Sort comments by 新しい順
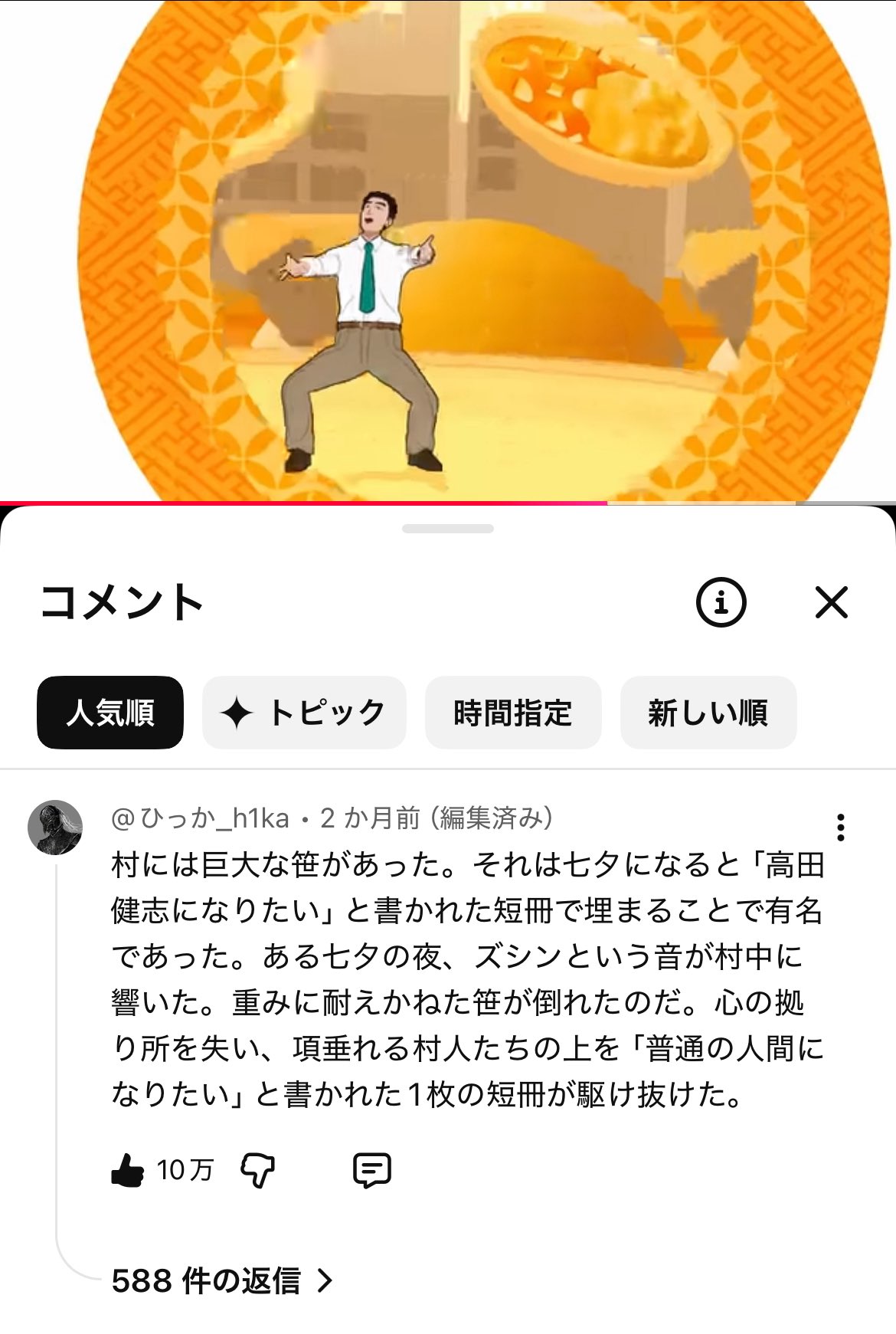 click(708, 713)
